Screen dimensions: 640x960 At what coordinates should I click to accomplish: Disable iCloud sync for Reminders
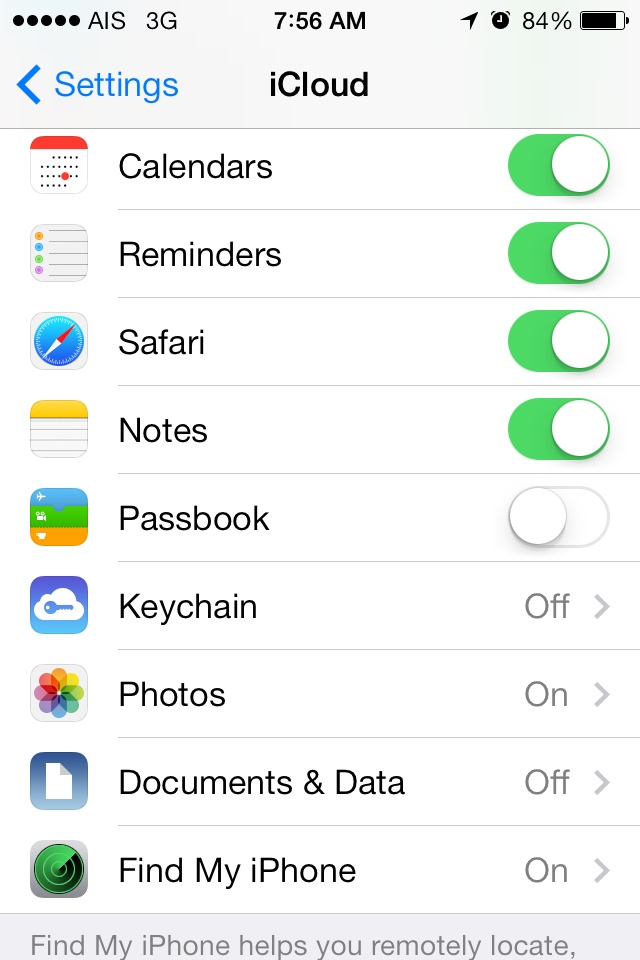(x=559, y=253)
